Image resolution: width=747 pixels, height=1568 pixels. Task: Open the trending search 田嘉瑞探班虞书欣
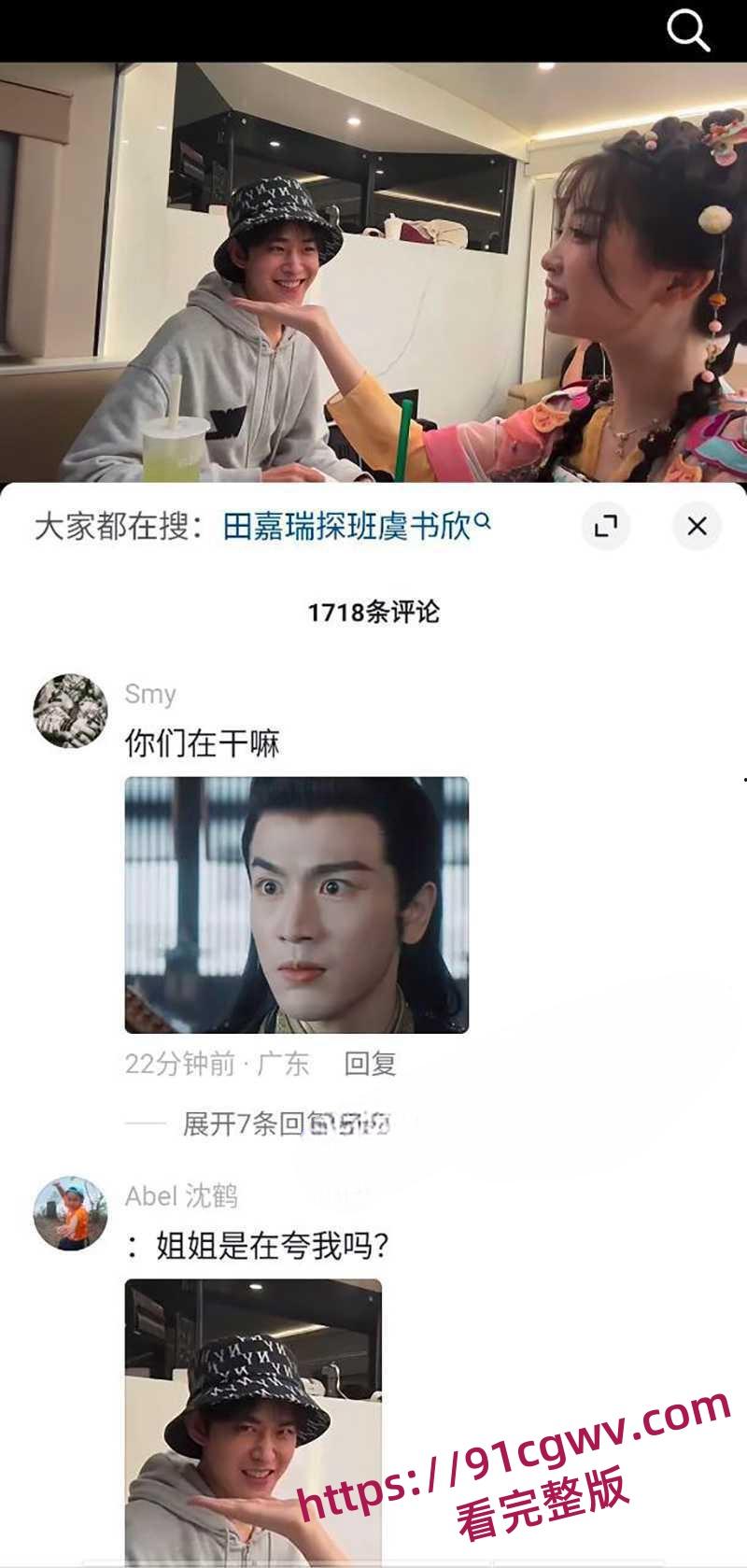345,526
